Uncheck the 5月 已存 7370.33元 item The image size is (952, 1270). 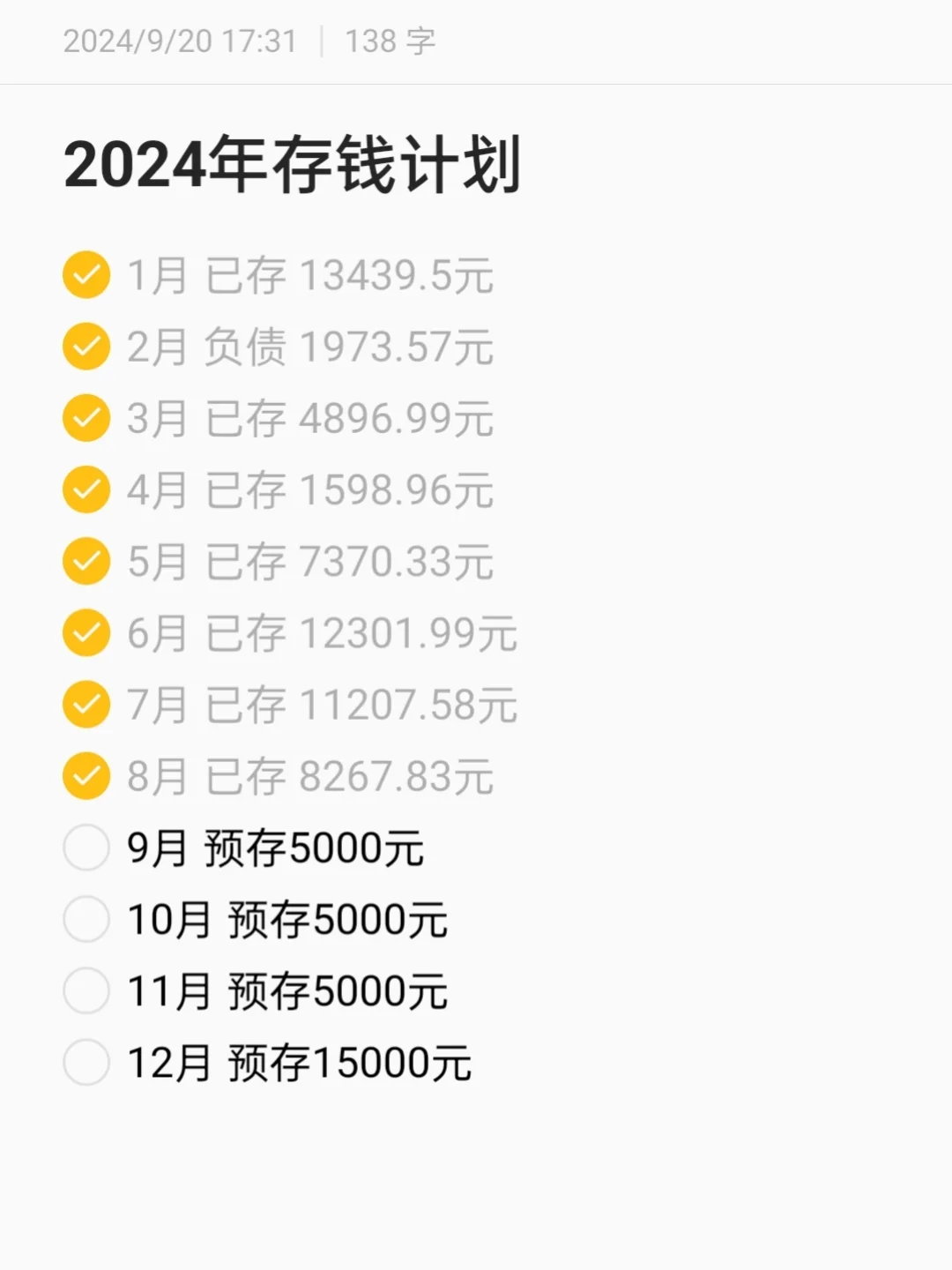coord(85,561)
